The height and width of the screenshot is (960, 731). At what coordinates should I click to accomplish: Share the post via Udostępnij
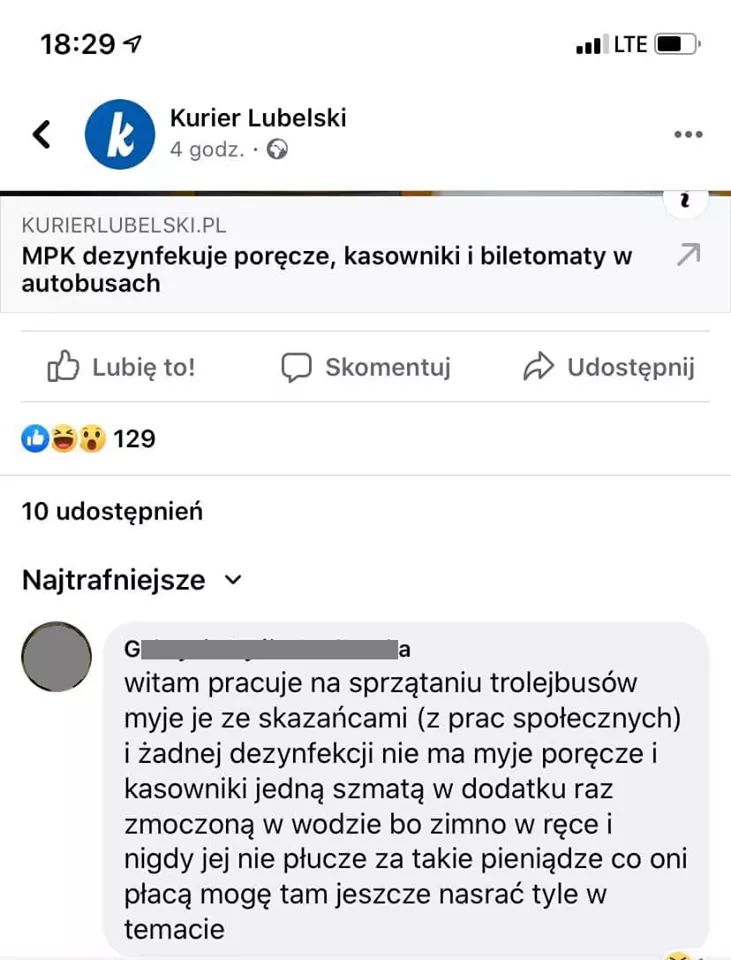(608, 367)
